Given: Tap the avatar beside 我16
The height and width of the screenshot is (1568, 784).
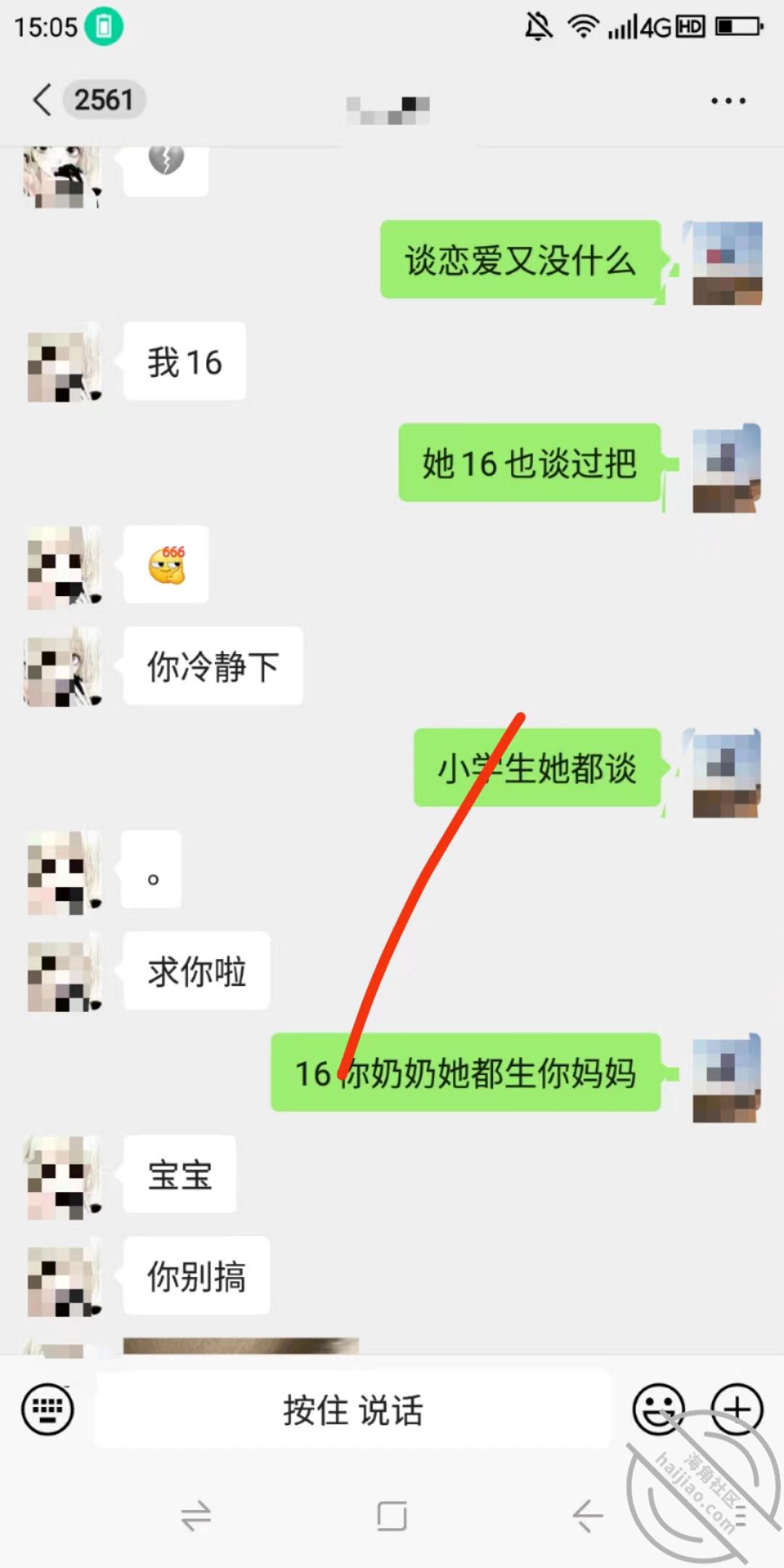Looking at the screenshot, I should [x=63, y=363].
